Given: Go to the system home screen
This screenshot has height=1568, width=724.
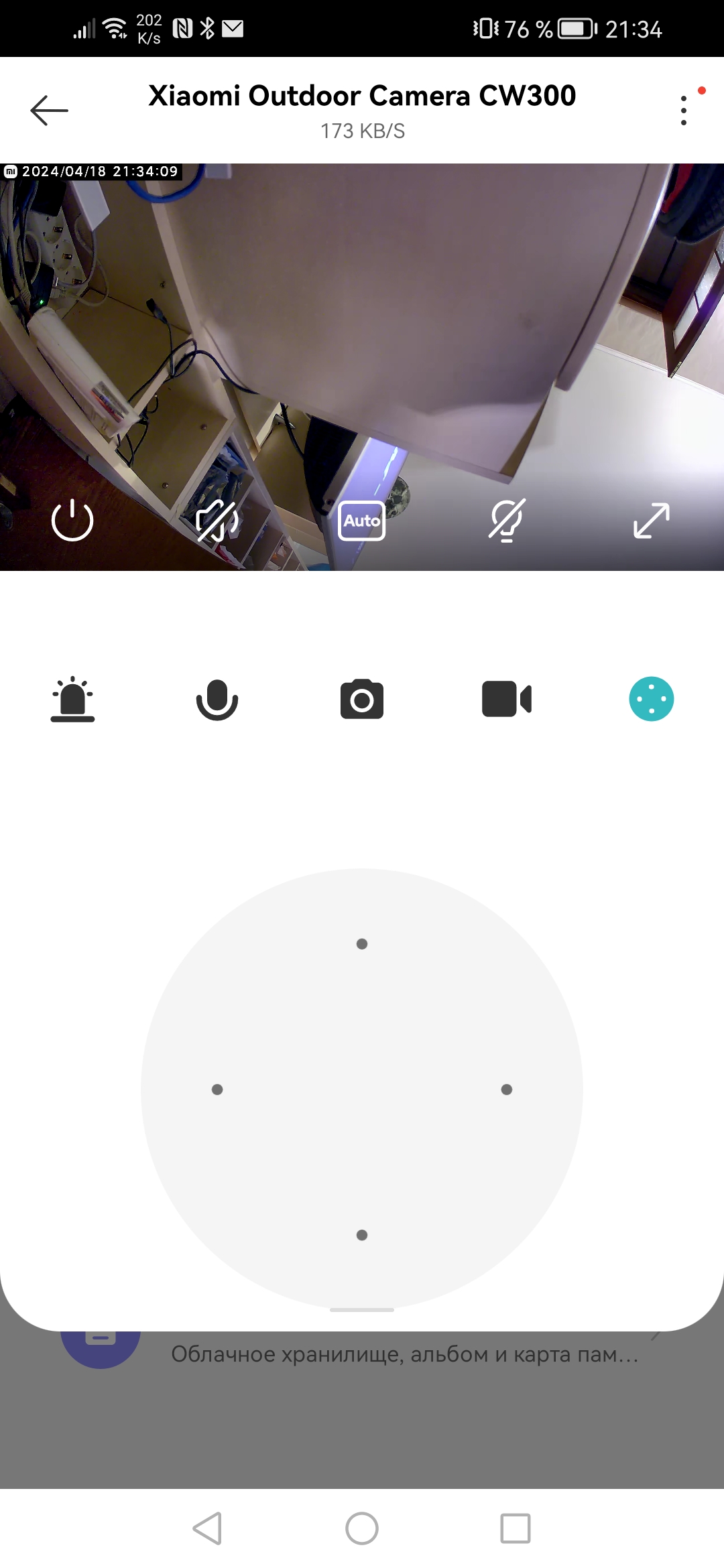Looking at the screenshot, I should pos(362,1528).
